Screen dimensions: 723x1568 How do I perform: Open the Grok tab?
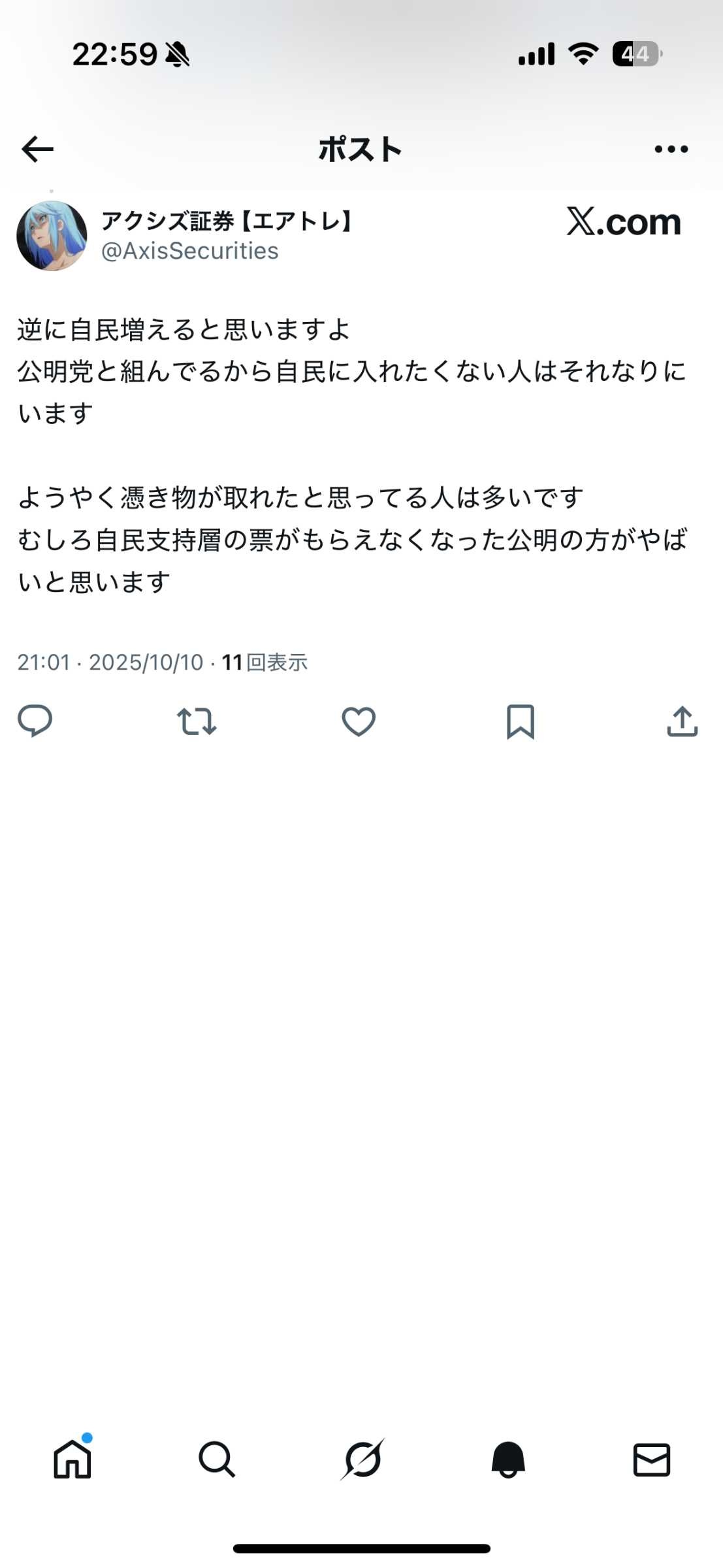(x=362, y=1460)
